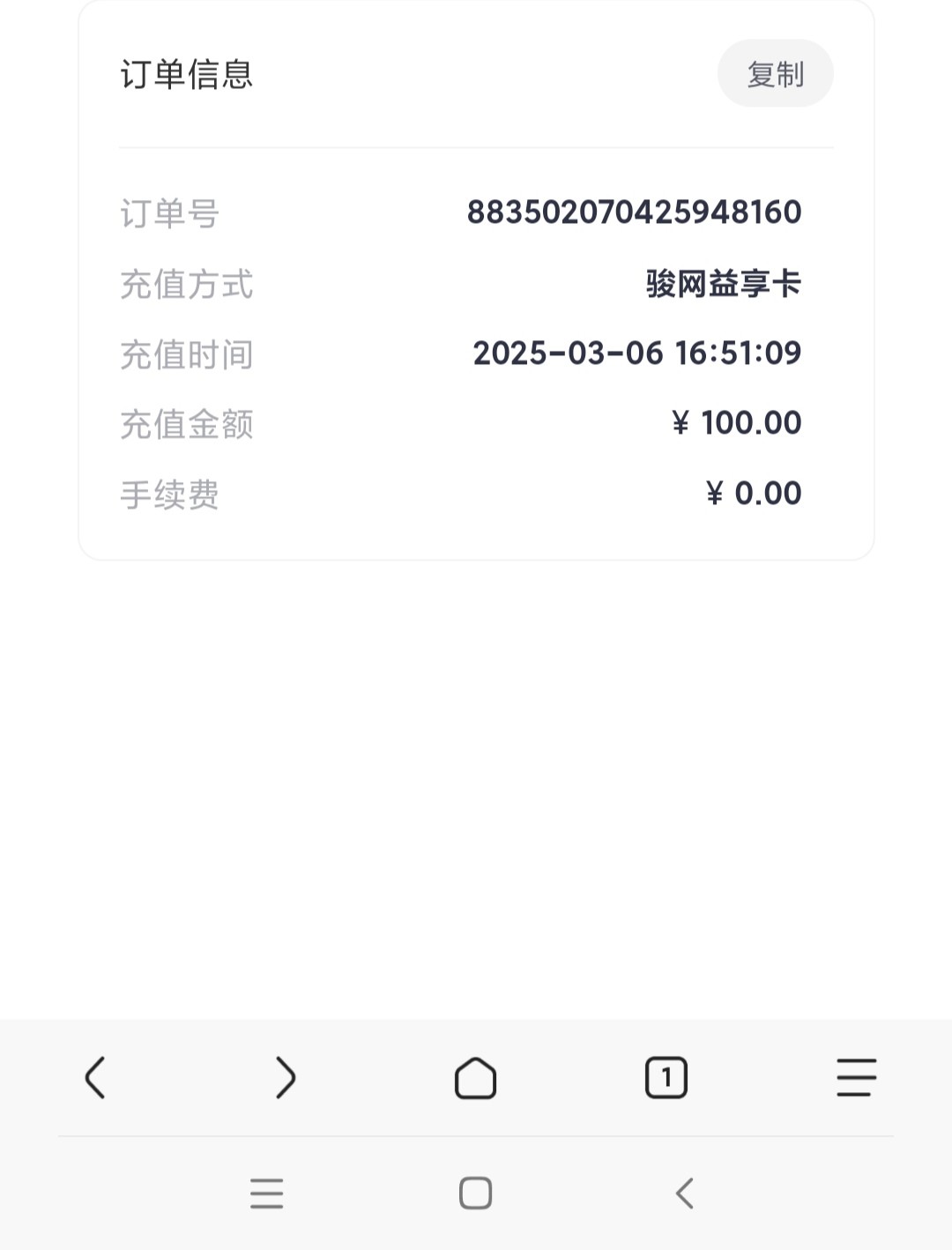The width and height of the screenshot is (952, 1250).
Task: Open the browser home page
Action: click(x=475, y=1077)
